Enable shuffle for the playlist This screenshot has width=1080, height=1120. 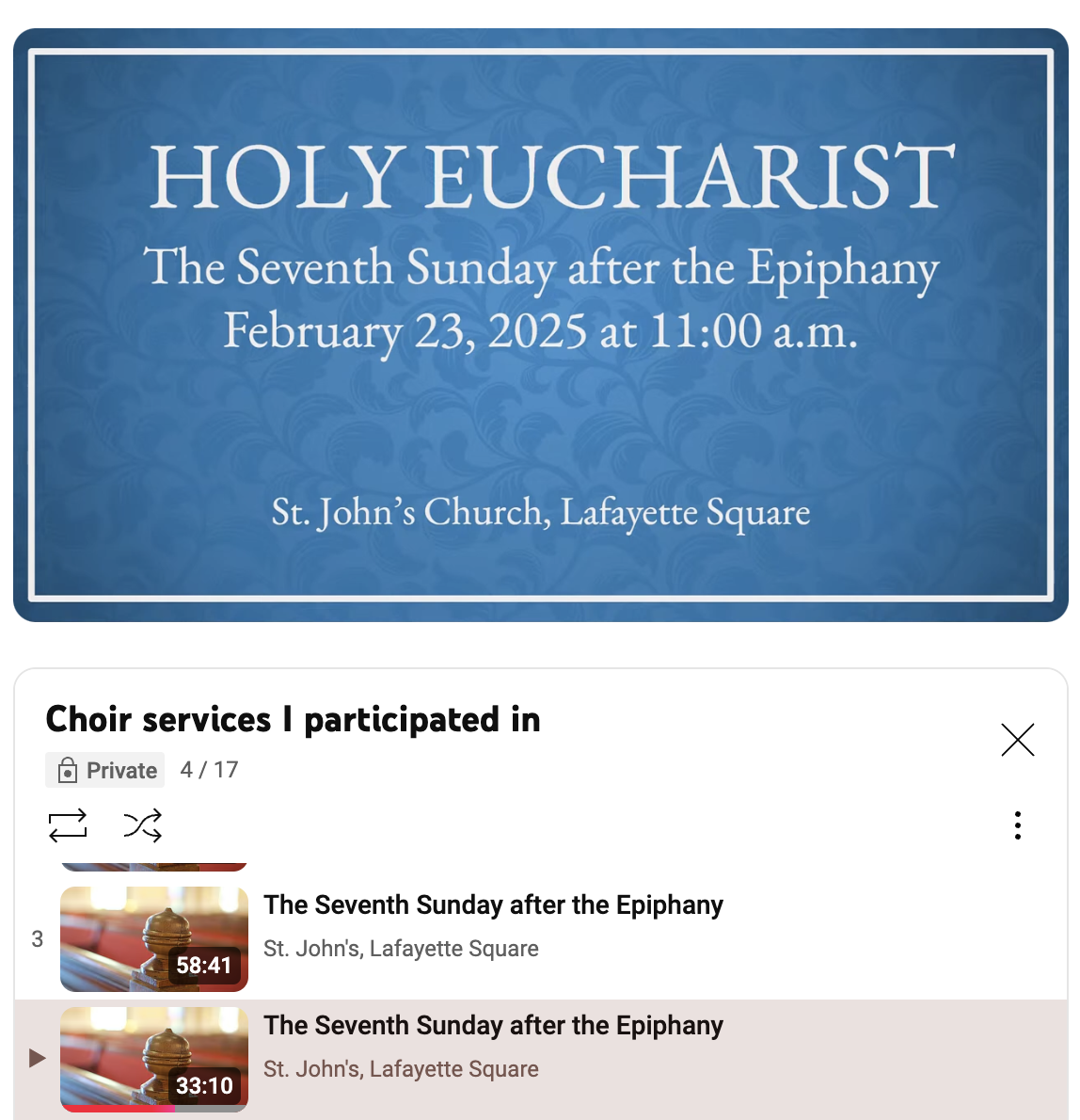point(142,825)
